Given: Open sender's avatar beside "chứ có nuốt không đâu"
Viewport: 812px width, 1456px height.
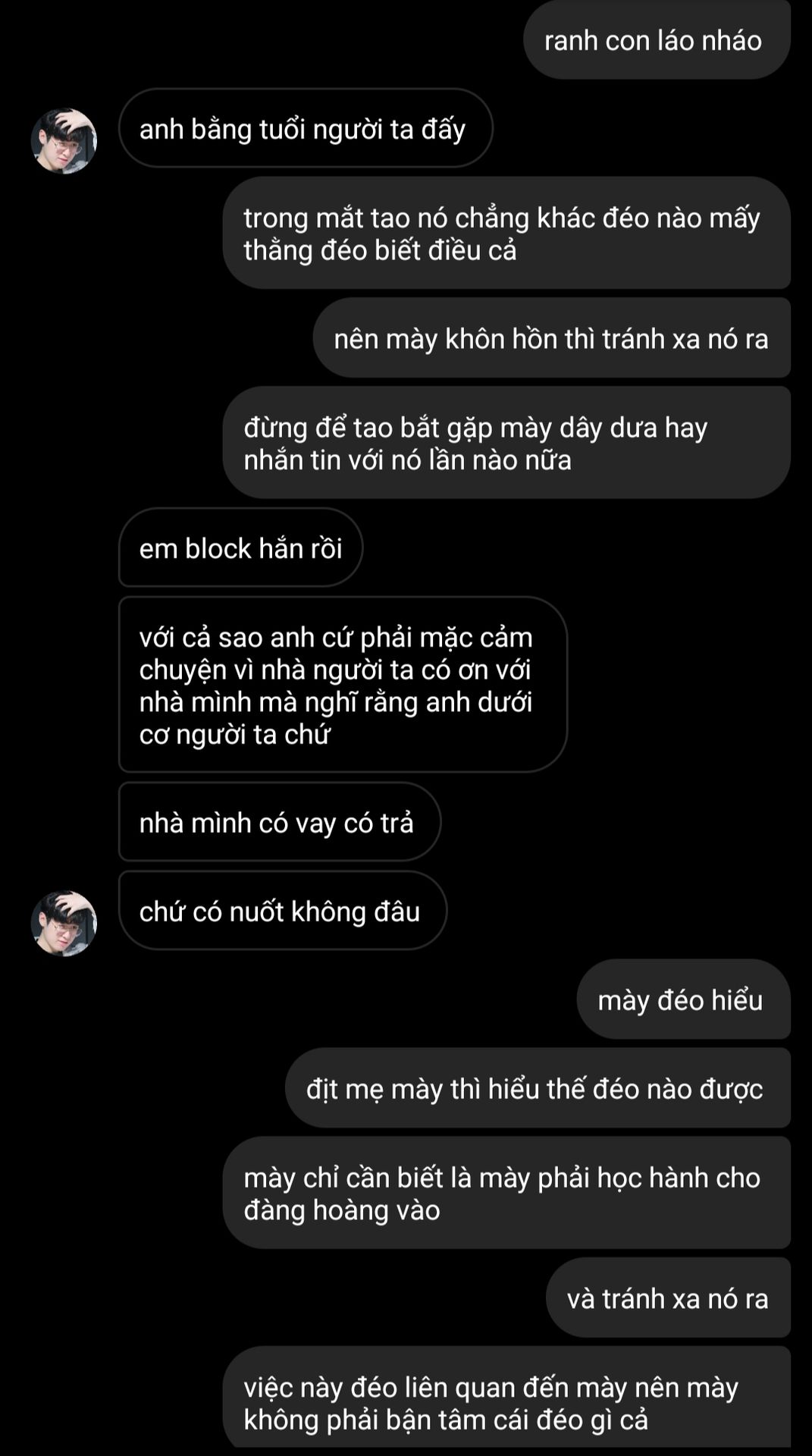Looking at the screenshot, I should (64, 923).
